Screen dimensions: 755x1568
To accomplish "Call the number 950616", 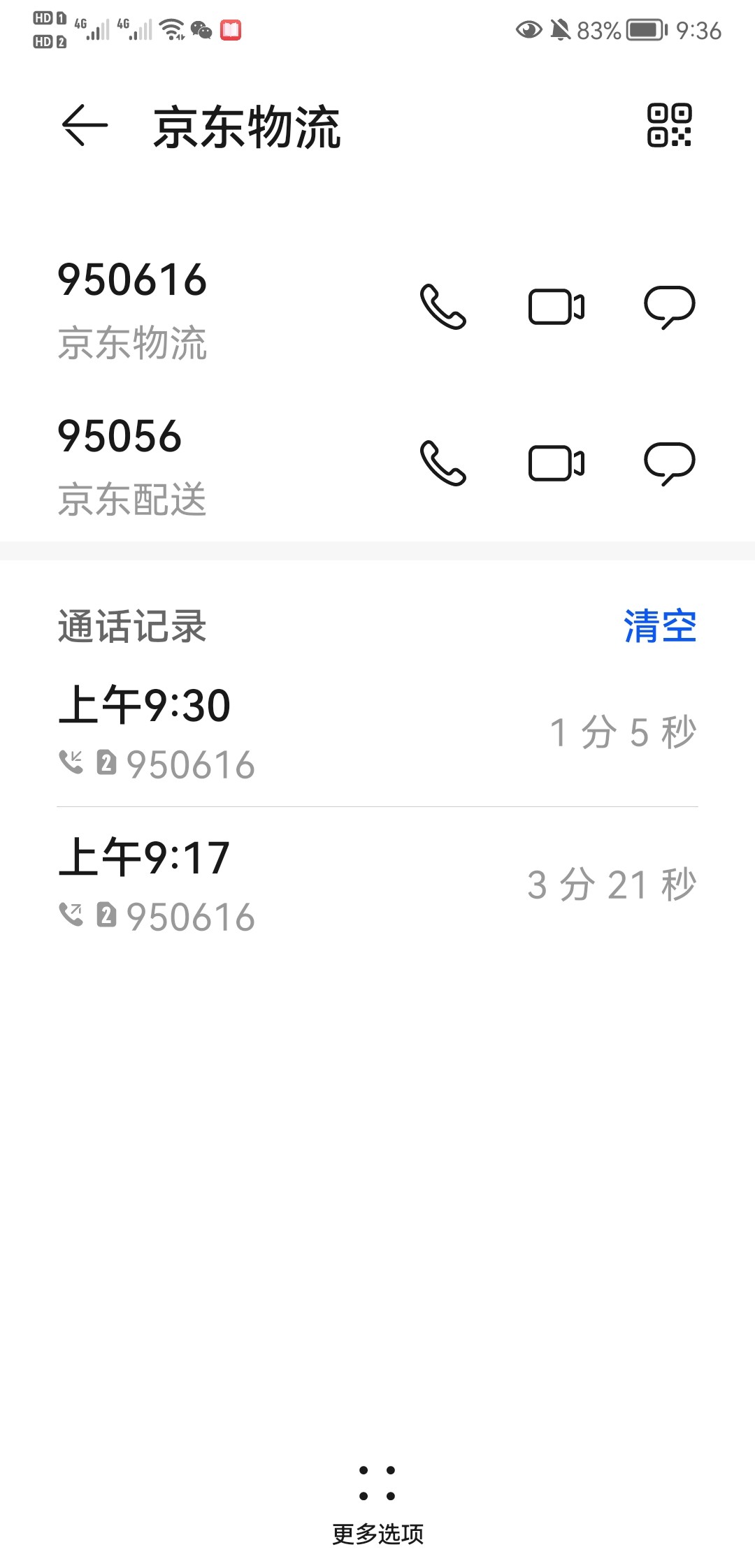I will pyautogui.click(x=443, y=307).
